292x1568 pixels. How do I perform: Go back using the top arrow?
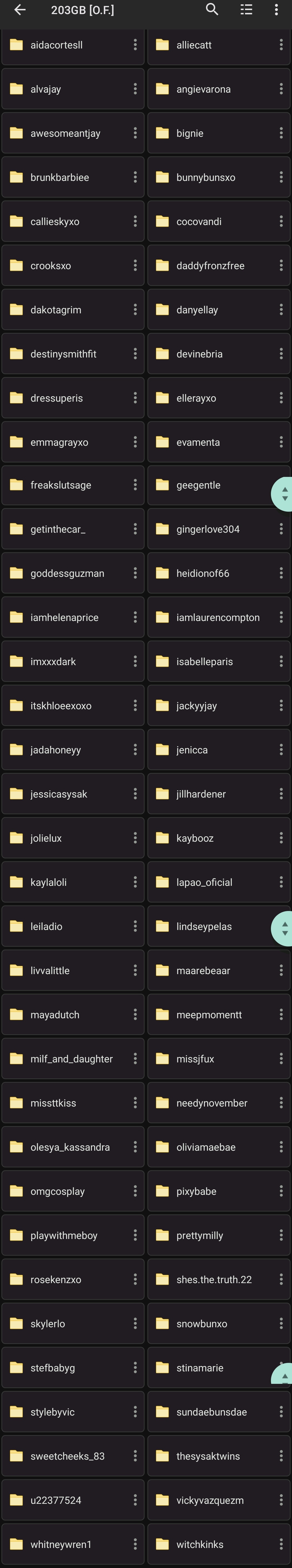tap(20, 10)
